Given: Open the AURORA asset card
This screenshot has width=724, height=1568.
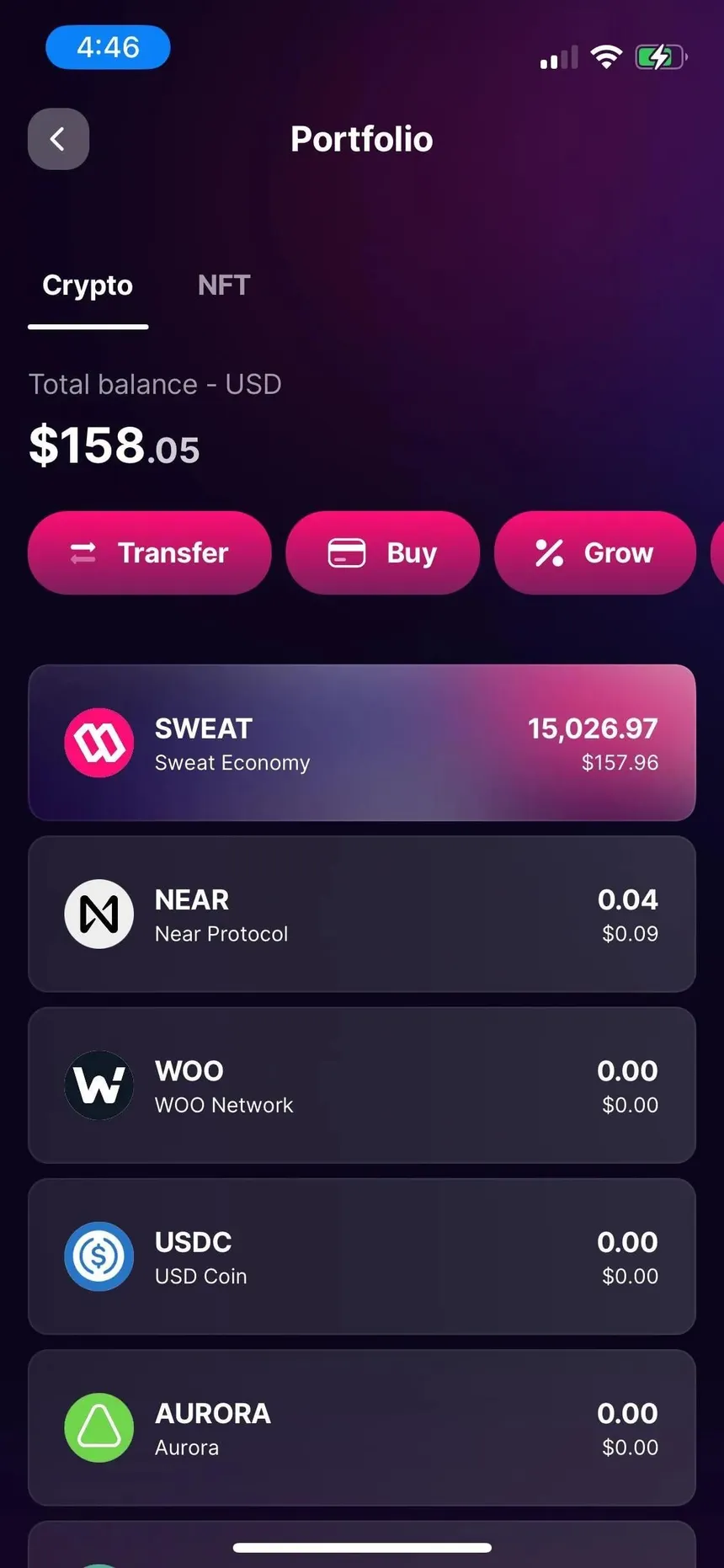Looking at the screenshot, I should [x=362, y=1428].
